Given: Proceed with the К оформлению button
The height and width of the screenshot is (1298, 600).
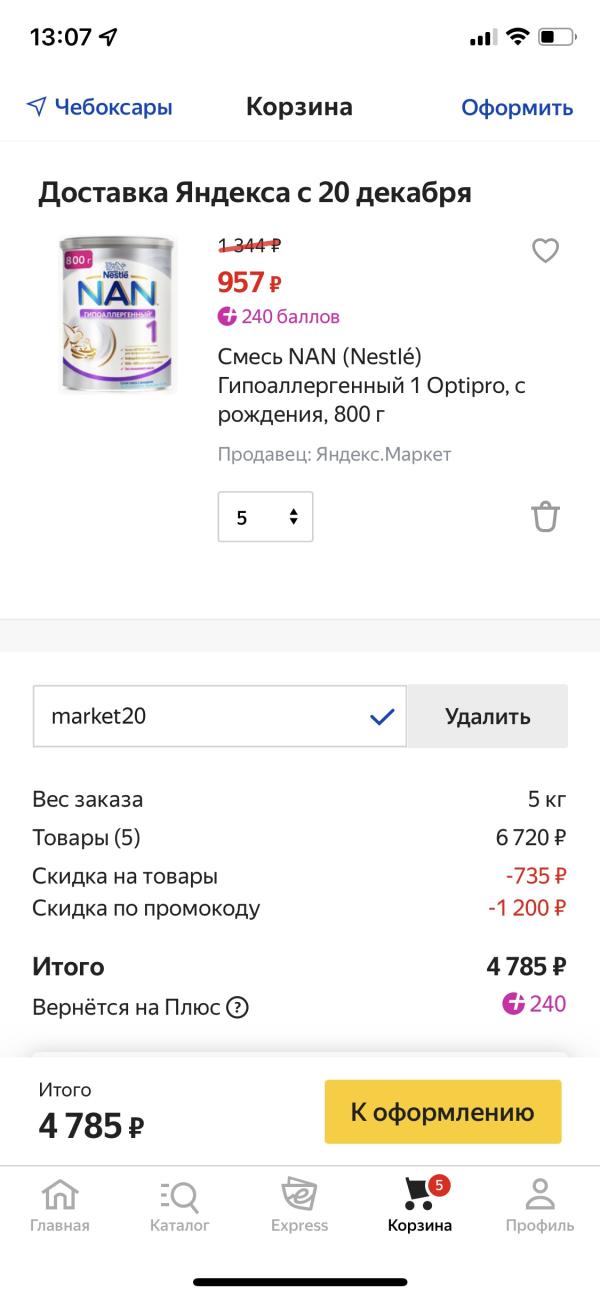Looking at the screenshot, I should [x=442, y=1112].
